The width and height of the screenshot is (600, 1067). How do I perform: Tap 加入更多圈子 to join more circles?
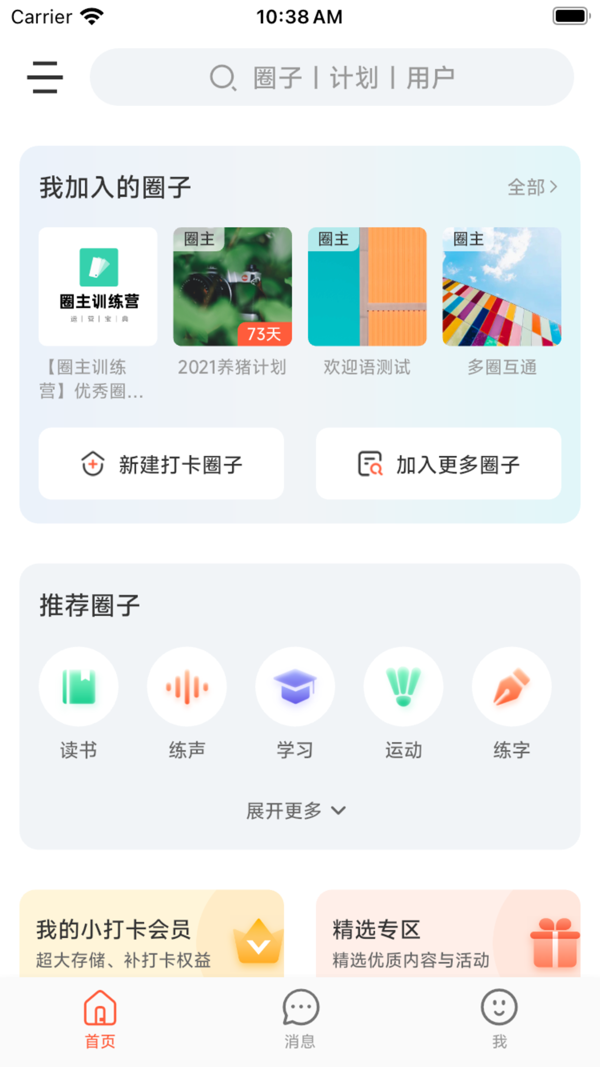tap(438, 464)
